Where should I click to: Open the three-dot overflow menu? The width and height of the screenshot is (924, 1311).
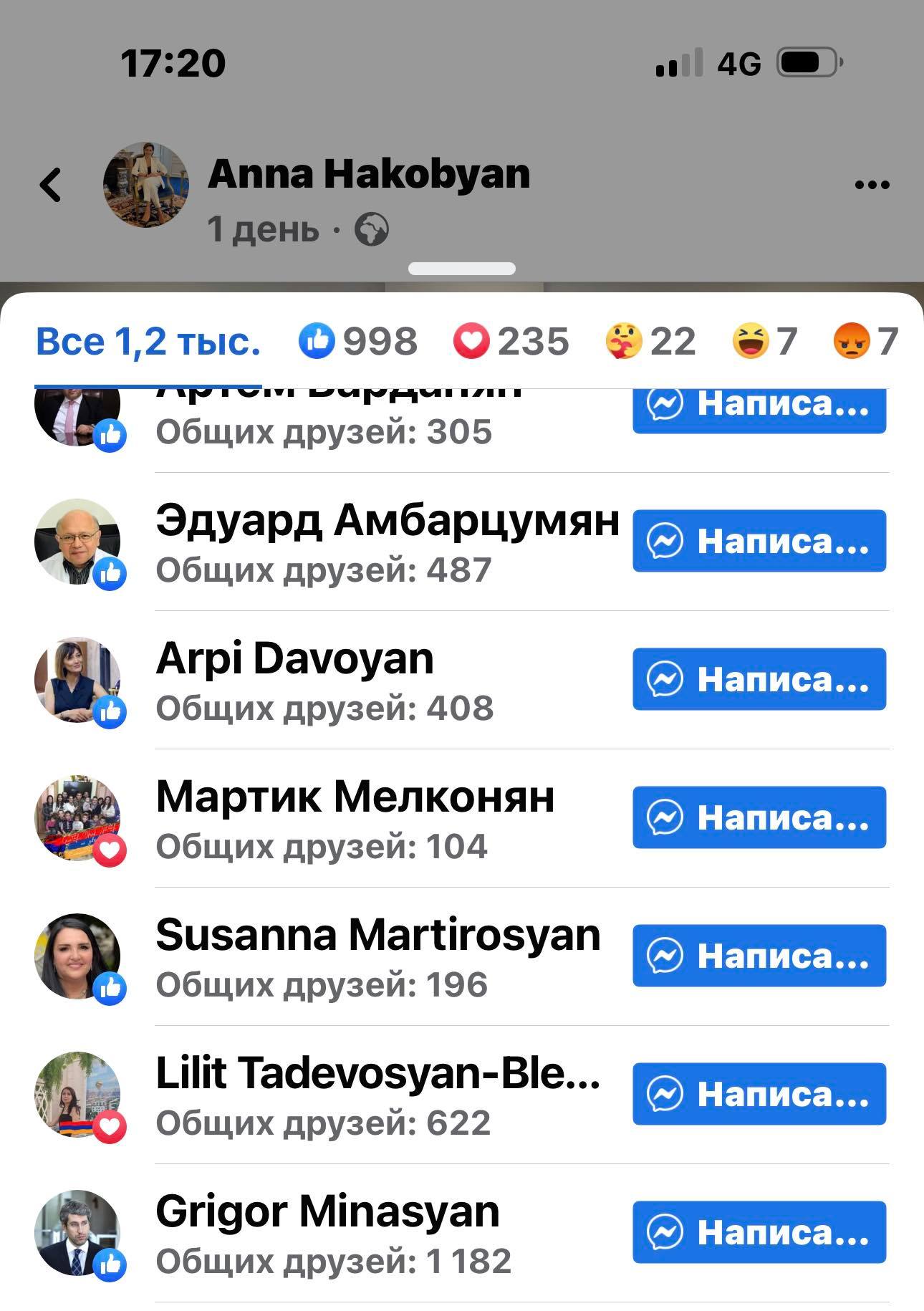pos(872,185)
